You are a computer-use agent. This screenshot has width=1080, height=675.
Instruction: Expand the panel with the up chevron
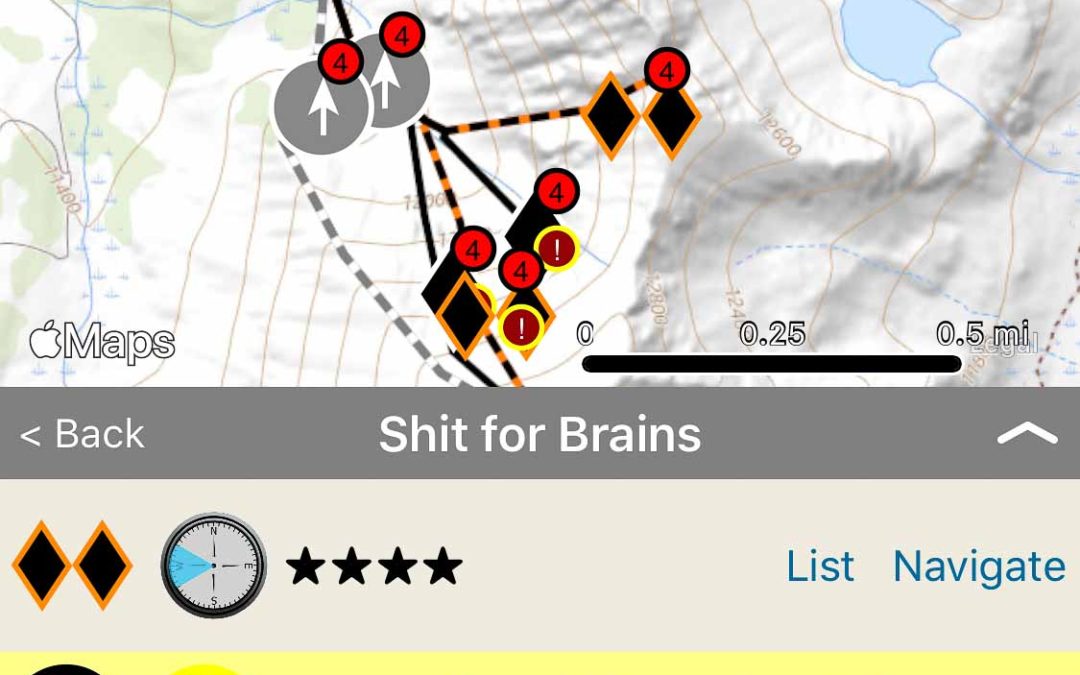pos(1026,433)
